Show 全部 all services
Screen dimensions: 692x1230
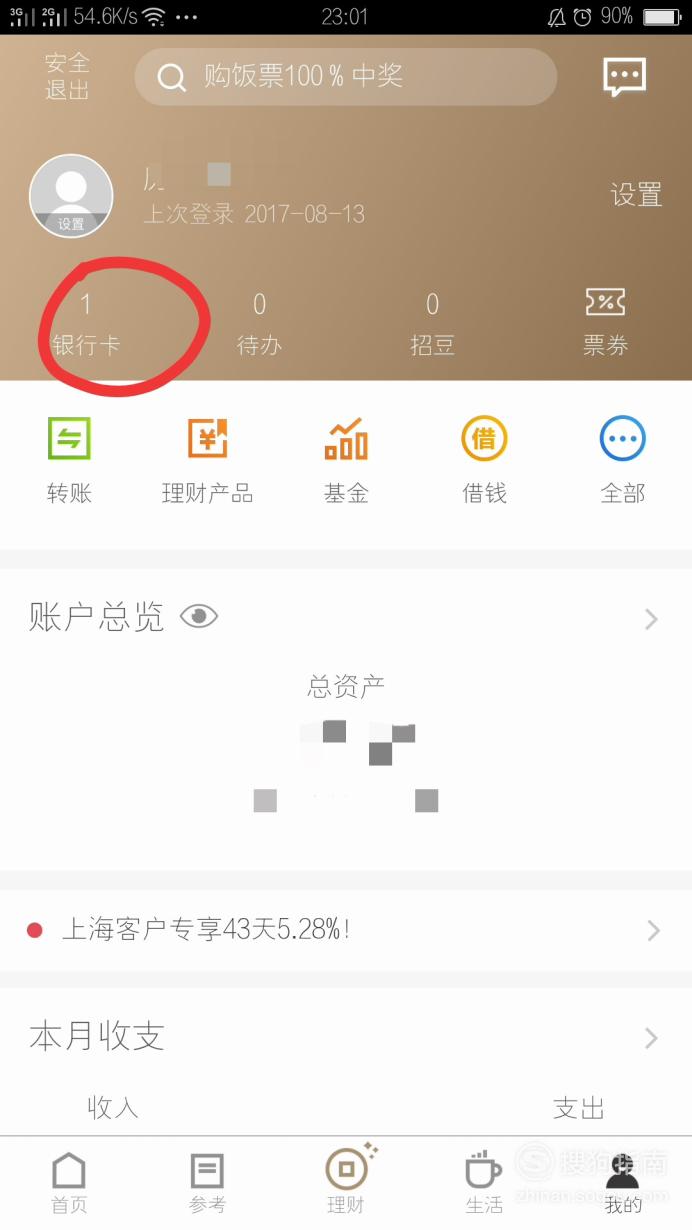[622, 461]
